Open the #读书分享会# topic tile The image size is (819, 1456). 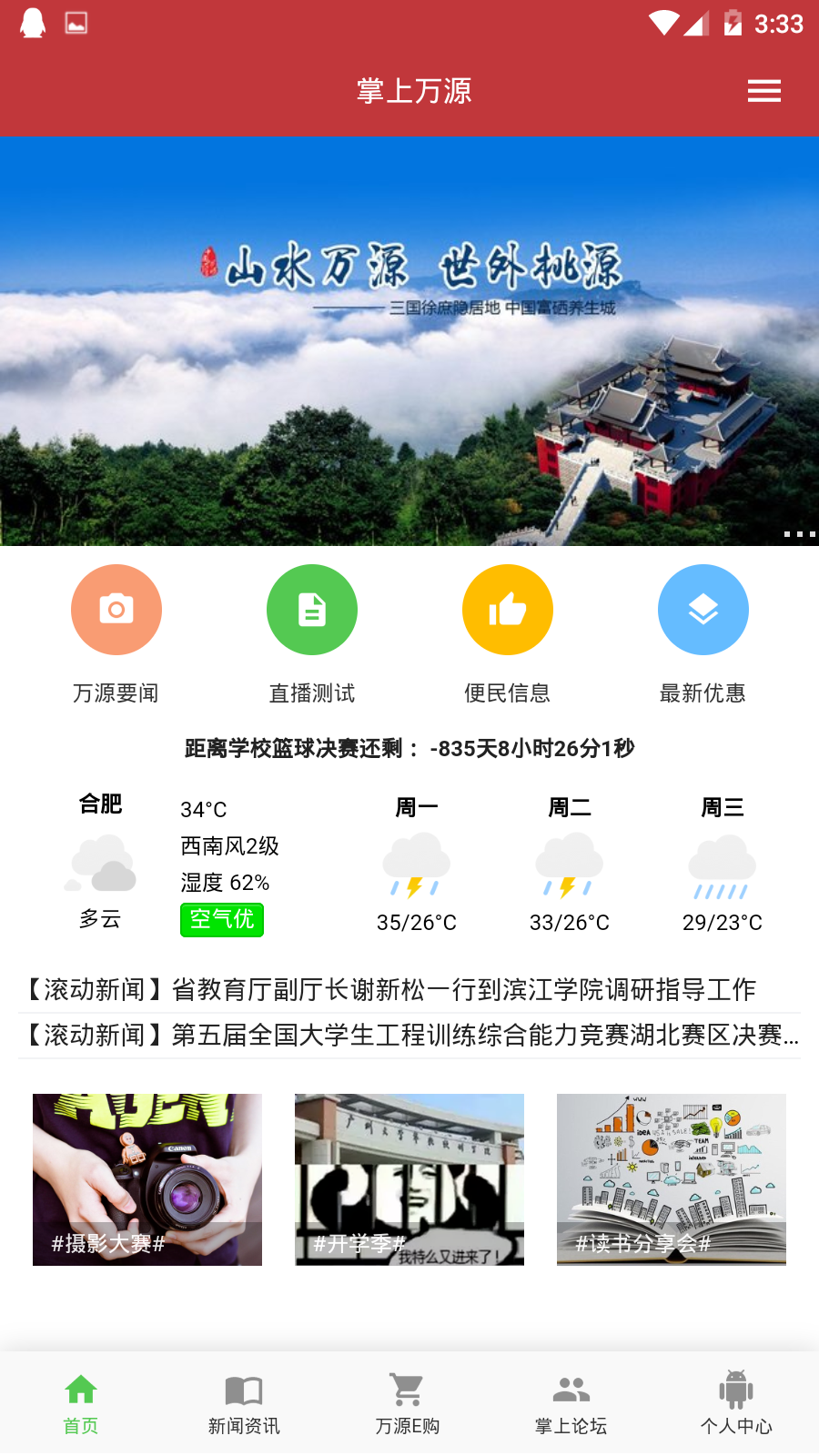[x=672, y=1179]
